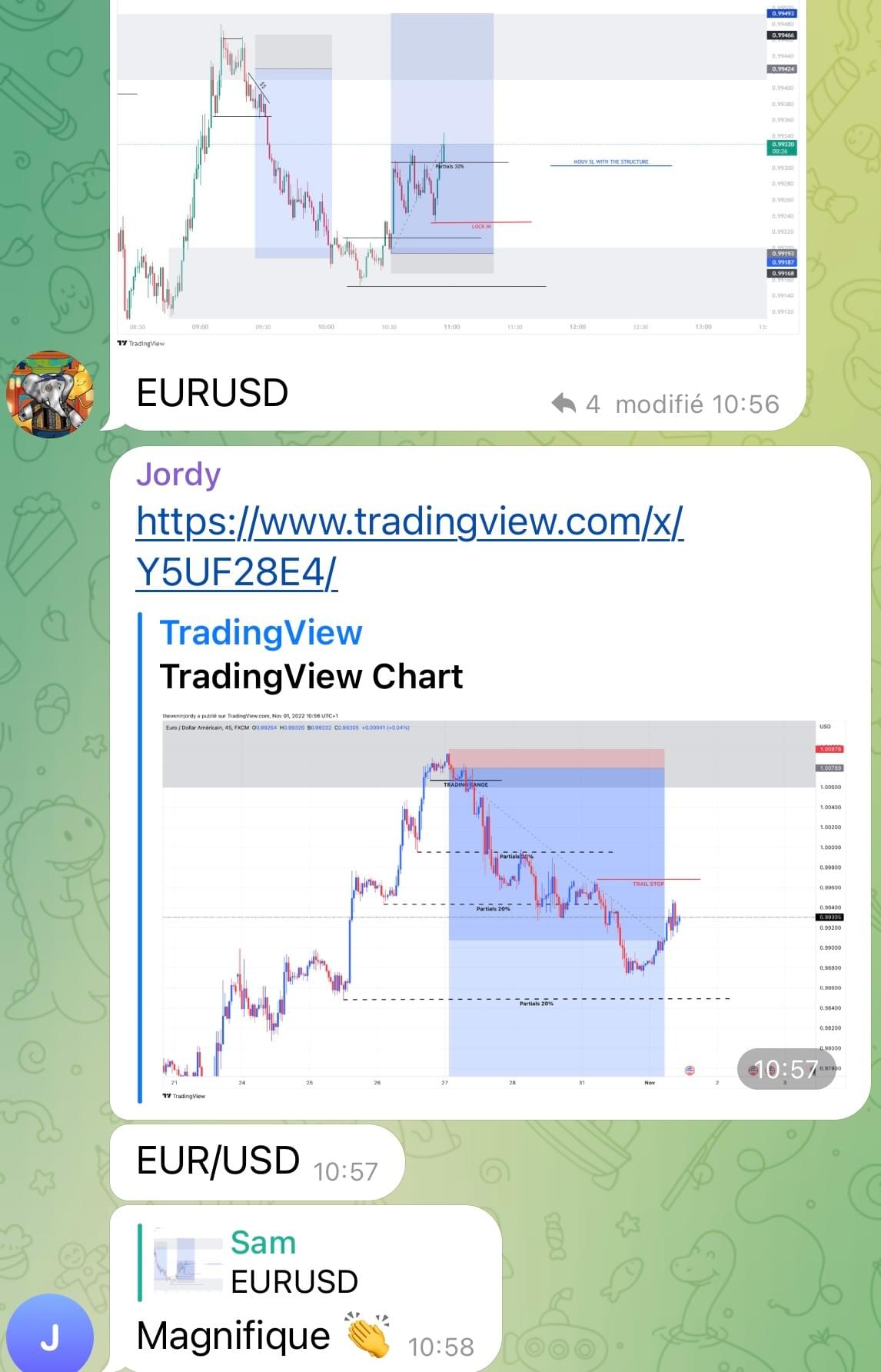
Task: Open Jordy's profile from sender name
Action: (x=178, y=475)
